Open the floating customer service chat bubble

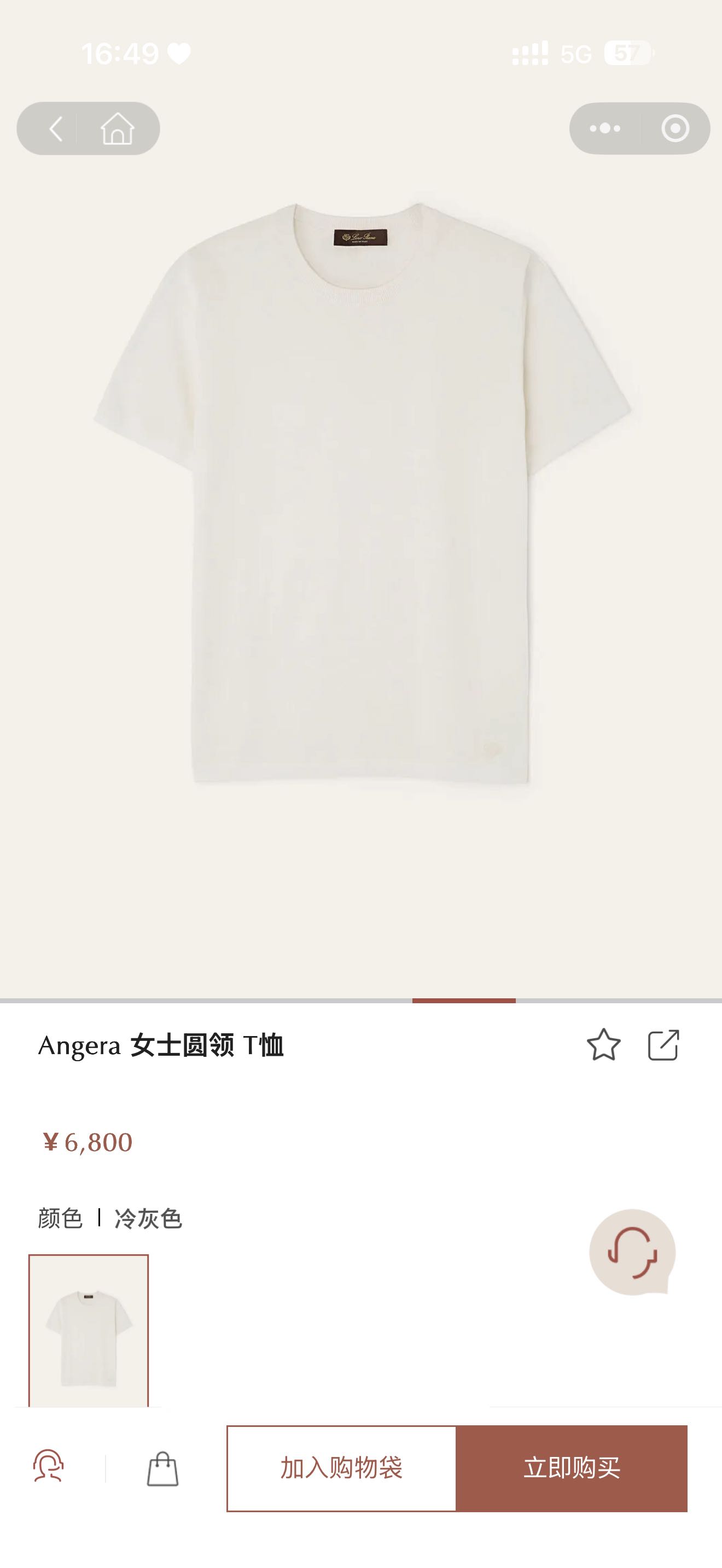click(x=632, y=1252)
